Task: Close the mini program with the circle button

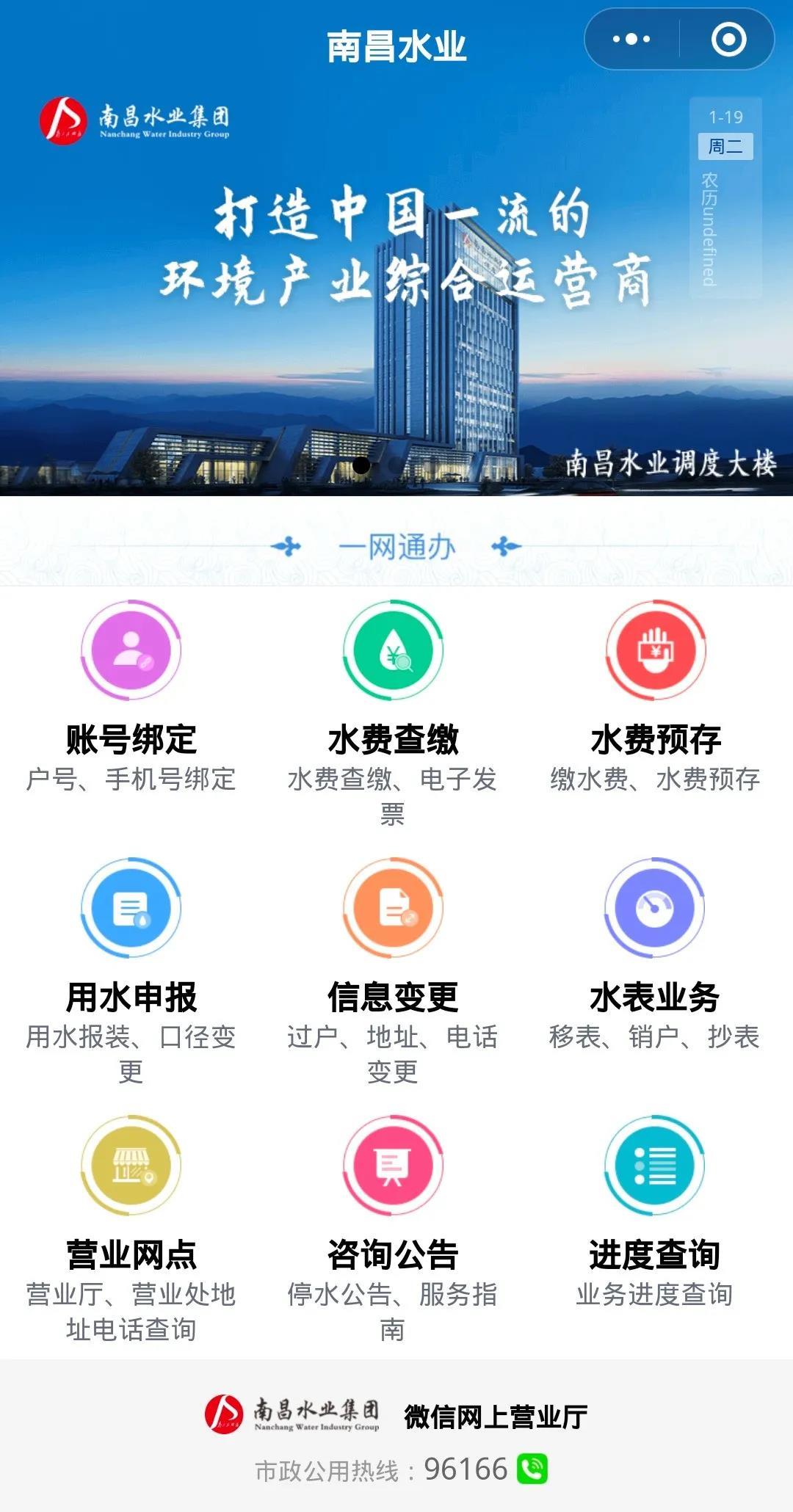Action: click(x=728, y=40)
